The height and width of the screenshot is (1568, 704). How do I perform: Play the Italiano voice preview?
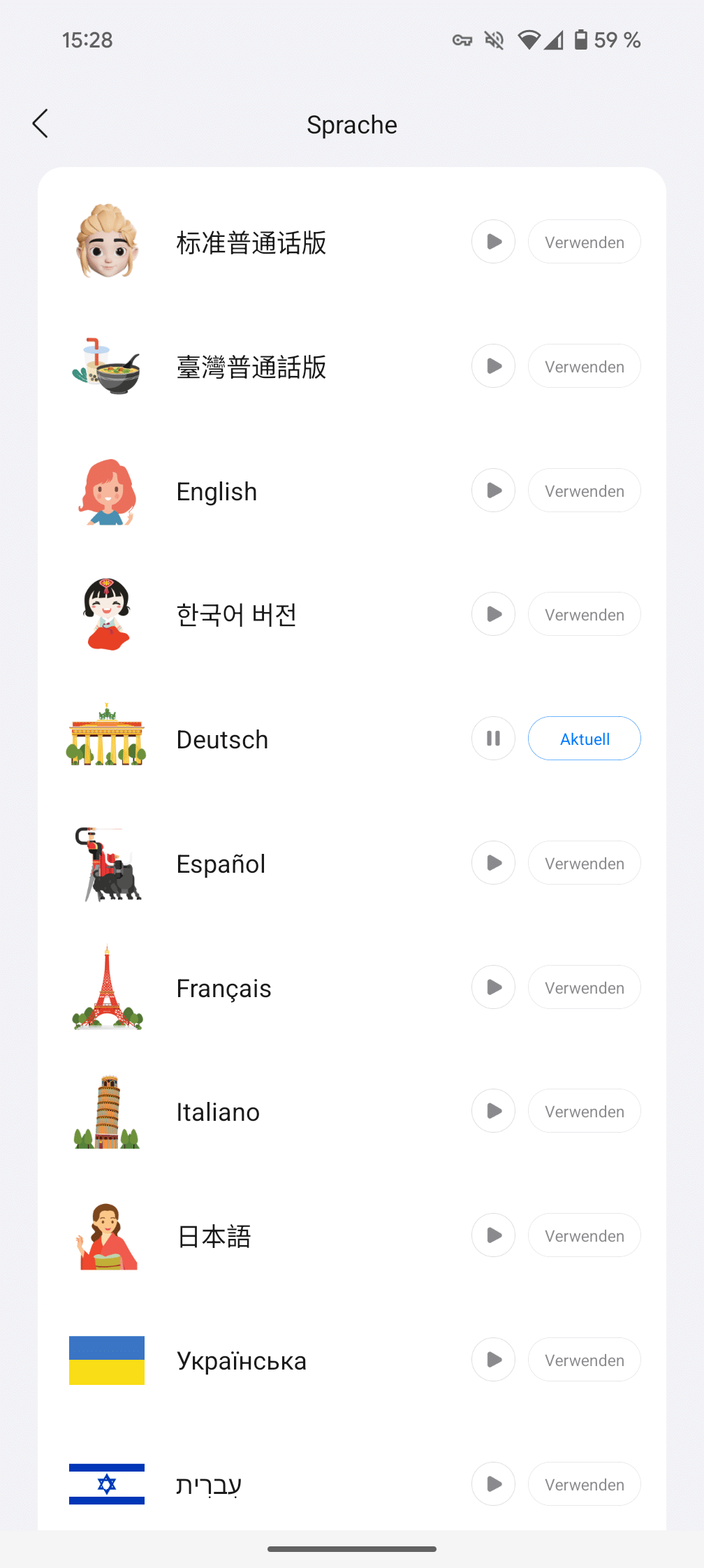[493, 1111]
